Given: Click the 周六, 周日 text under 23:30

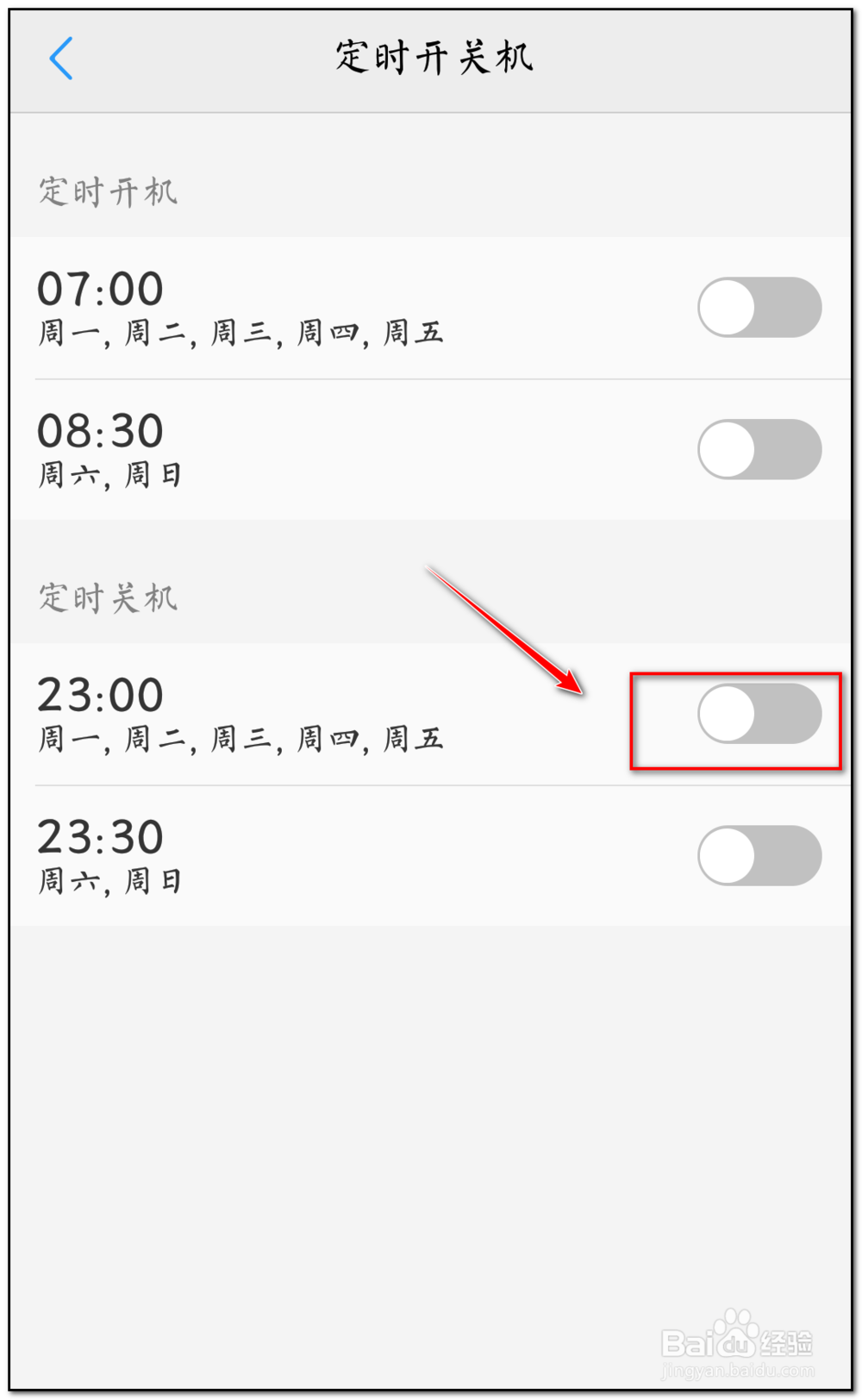Looking at the screenshot, I should click(x=110, y=879).
